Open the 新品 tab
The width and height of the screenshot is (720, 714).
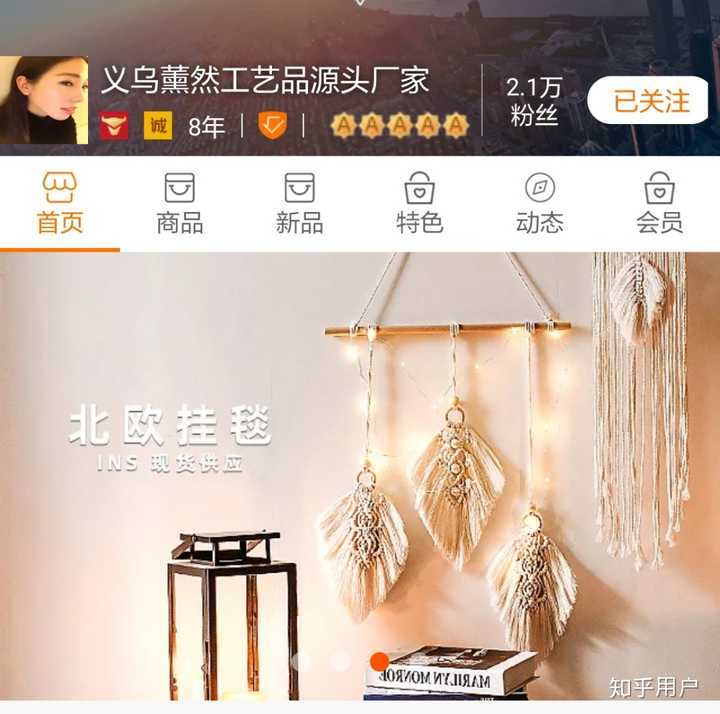coord(300,204)
